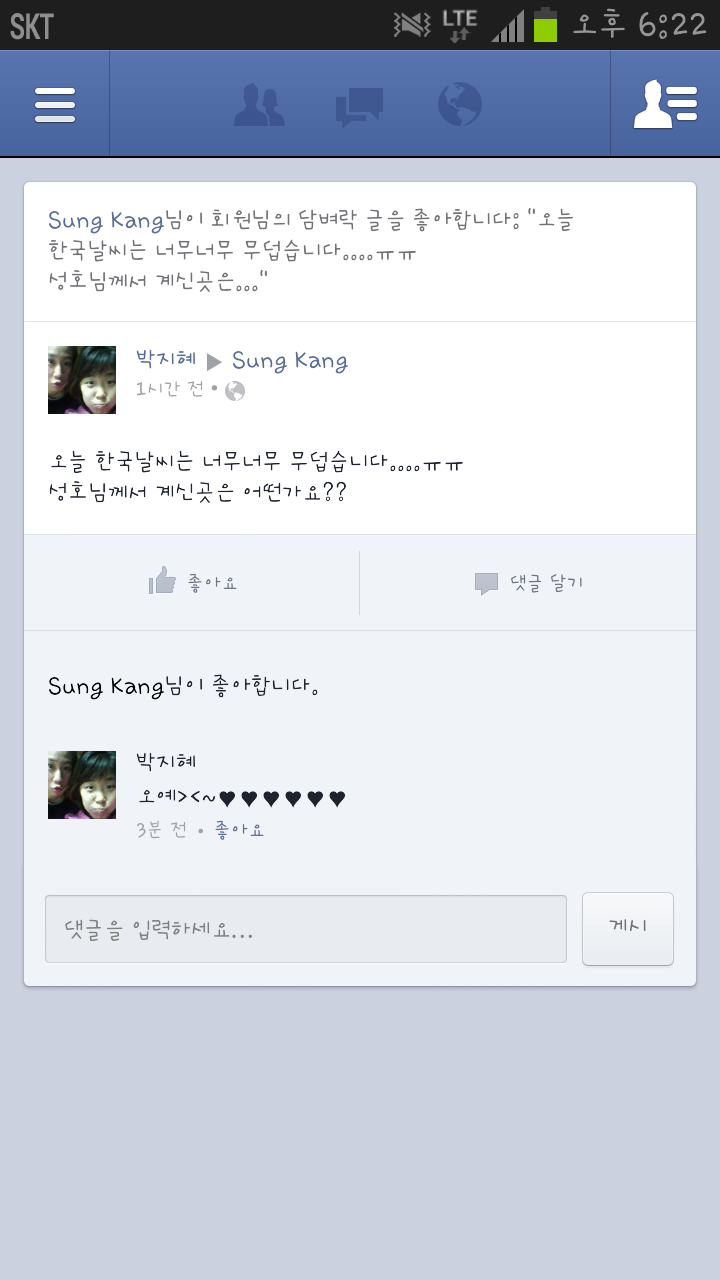This screenshot has height=1280, width=720.
Task: Open the friend requests icon
Action: [x=259, y=105]
